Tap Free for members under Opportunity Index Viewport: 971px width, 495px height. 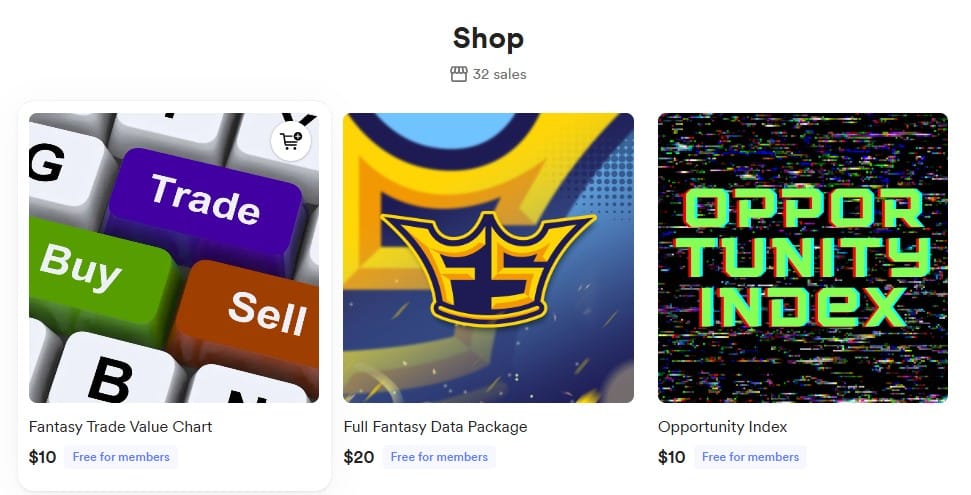750,457
